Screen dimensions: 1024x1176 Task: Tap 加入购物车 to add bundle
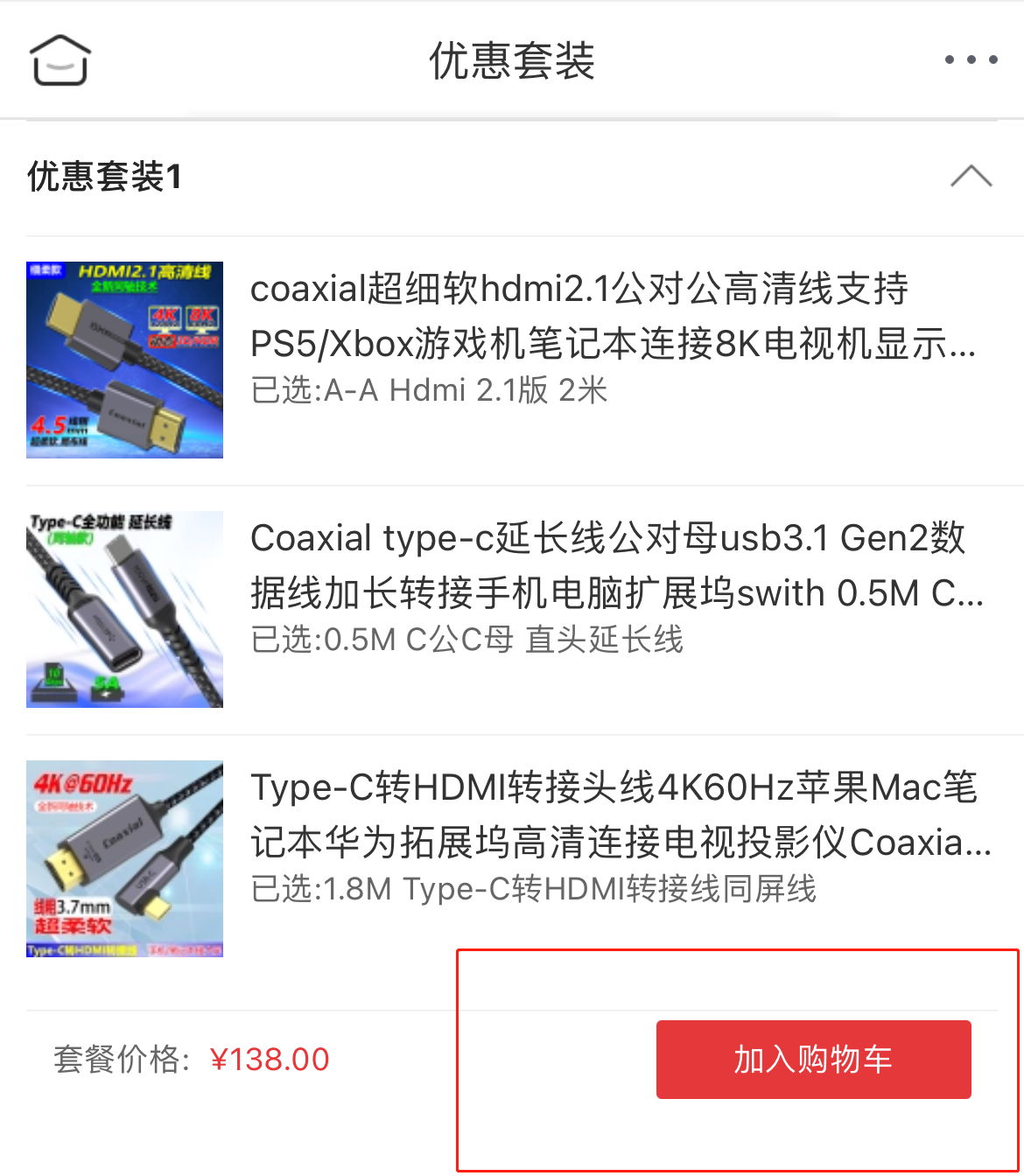813,1059
